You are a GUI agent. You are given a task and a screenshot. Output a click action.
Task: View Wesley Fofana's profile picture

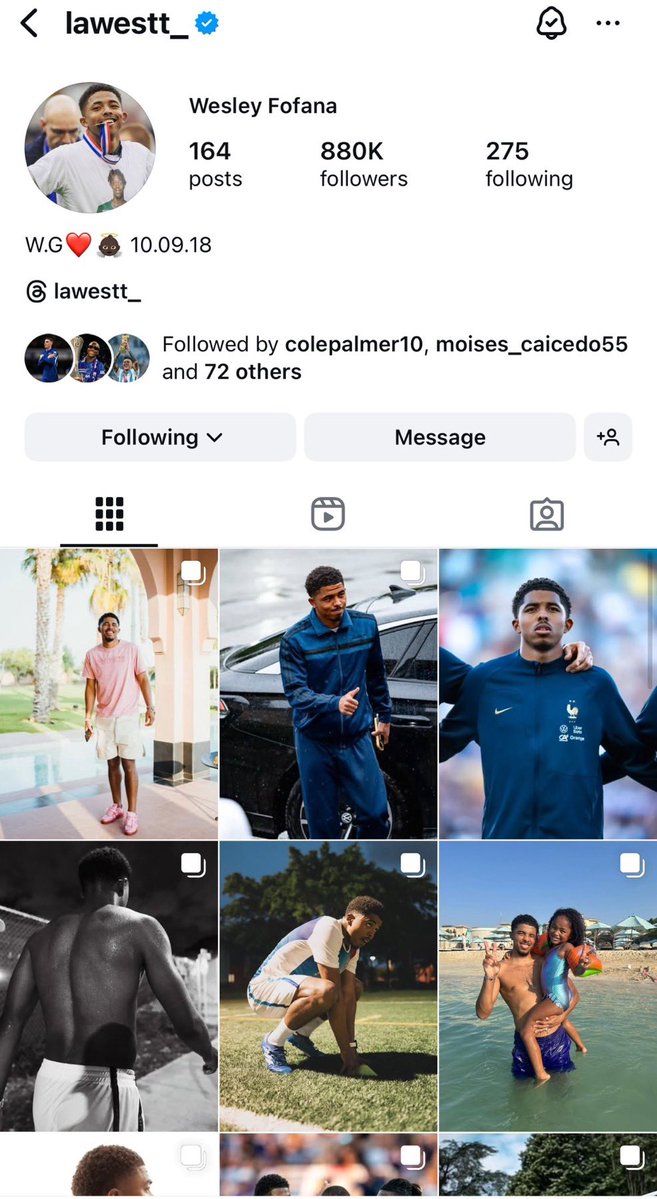point(90,147)
